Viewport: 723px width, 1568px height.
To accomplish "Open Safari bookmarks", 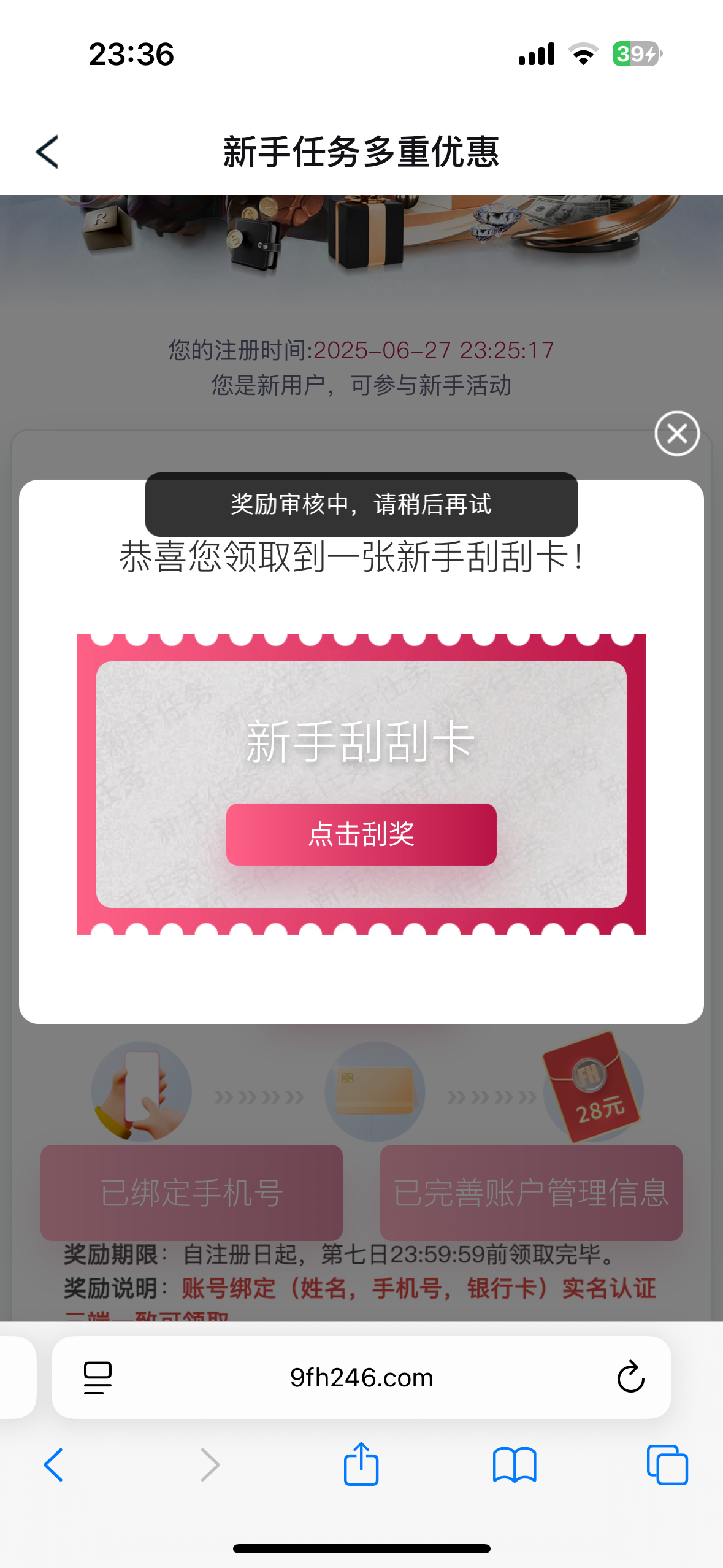I will click(x=514, y=1465).
